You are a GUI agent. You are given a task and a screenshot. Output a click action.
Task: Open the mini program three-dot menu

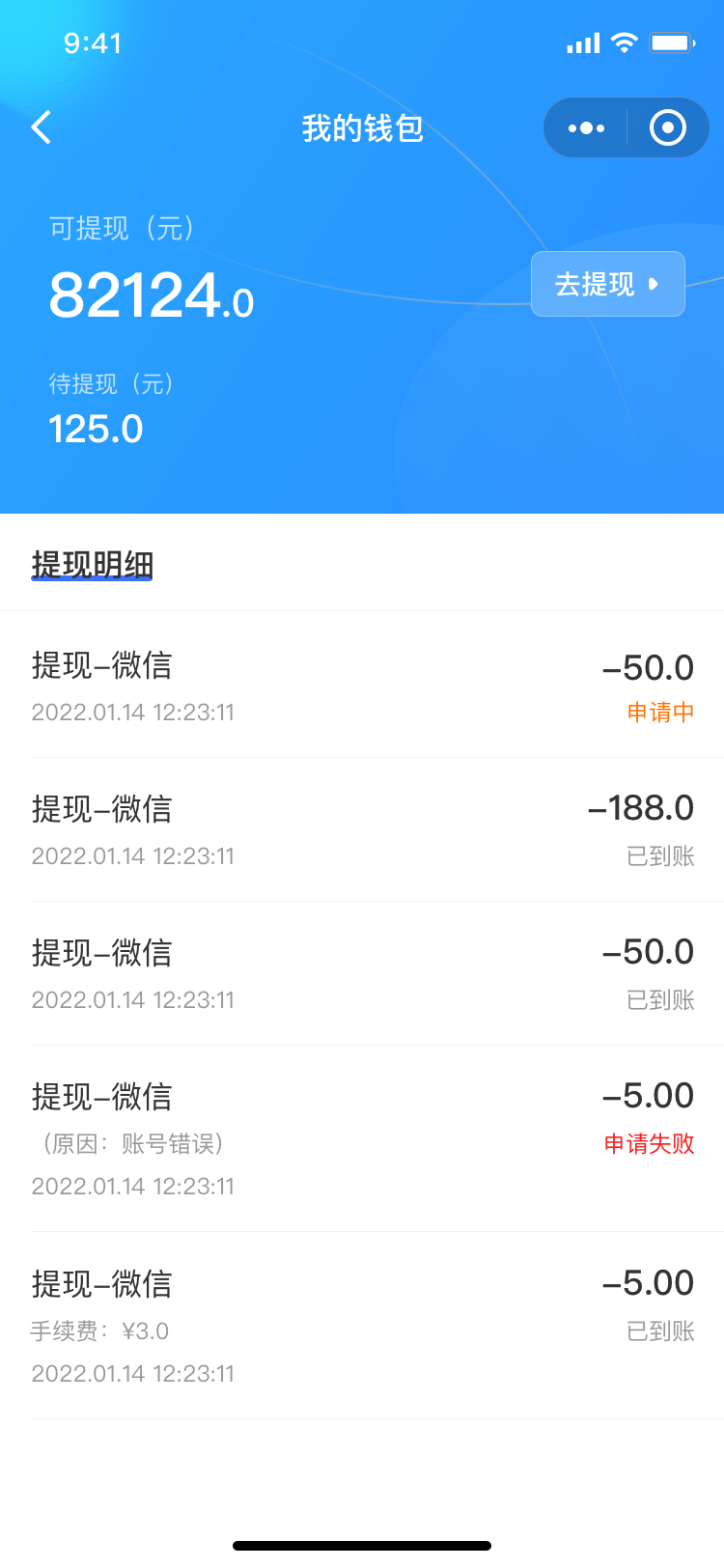pyautogui.click(x=586, y=127)
